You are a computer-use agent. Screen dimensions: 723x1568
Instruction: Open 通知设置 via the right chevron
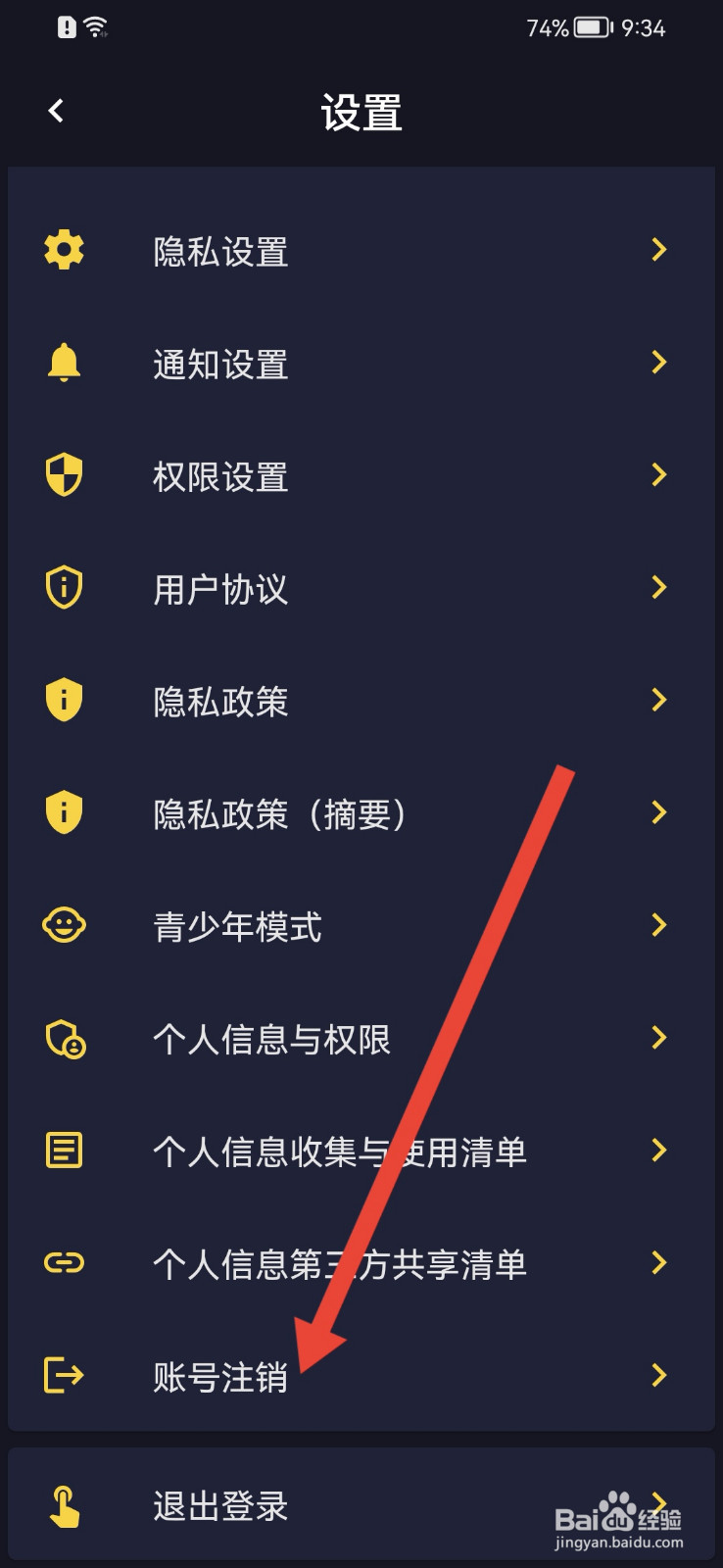click(658, 363)
